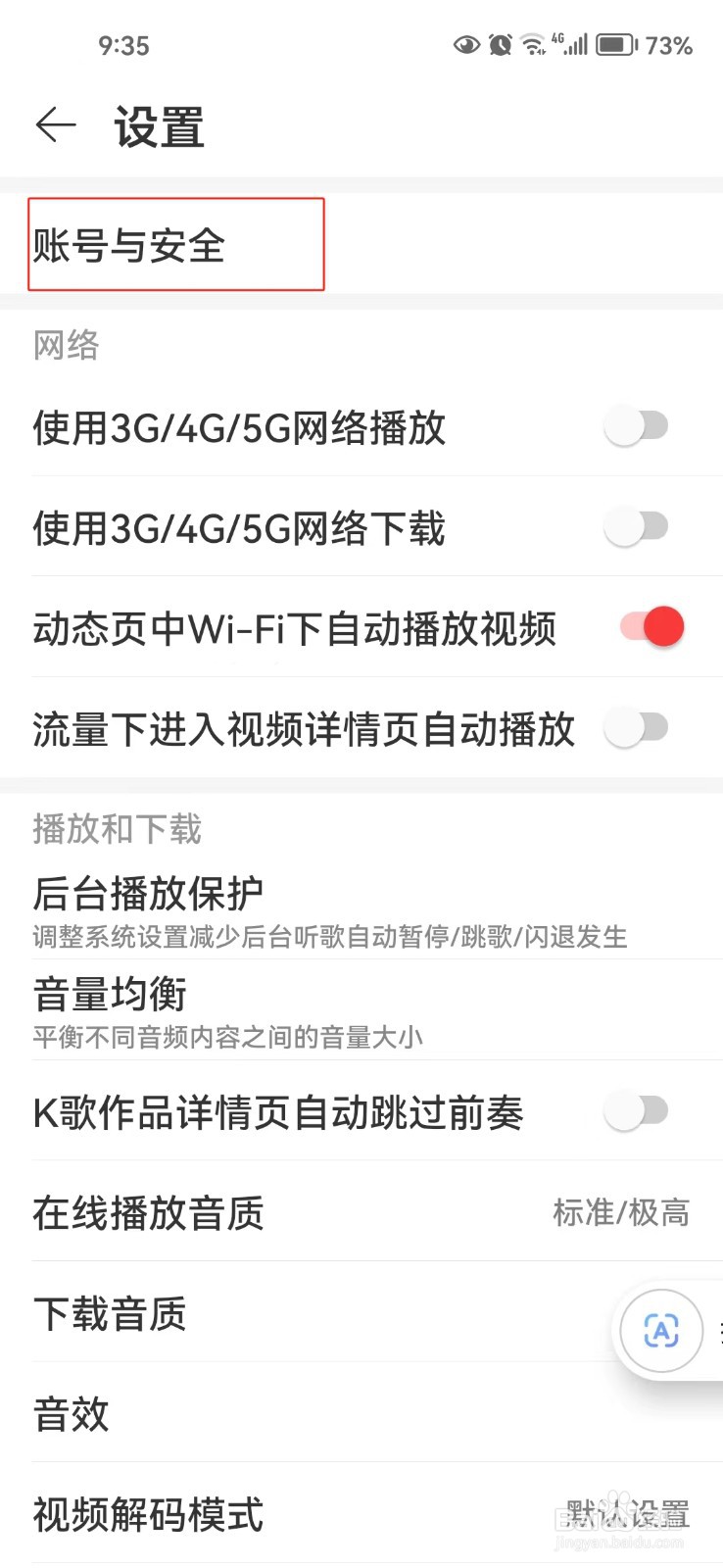Open 账号与安全 settings

[176, 245]
